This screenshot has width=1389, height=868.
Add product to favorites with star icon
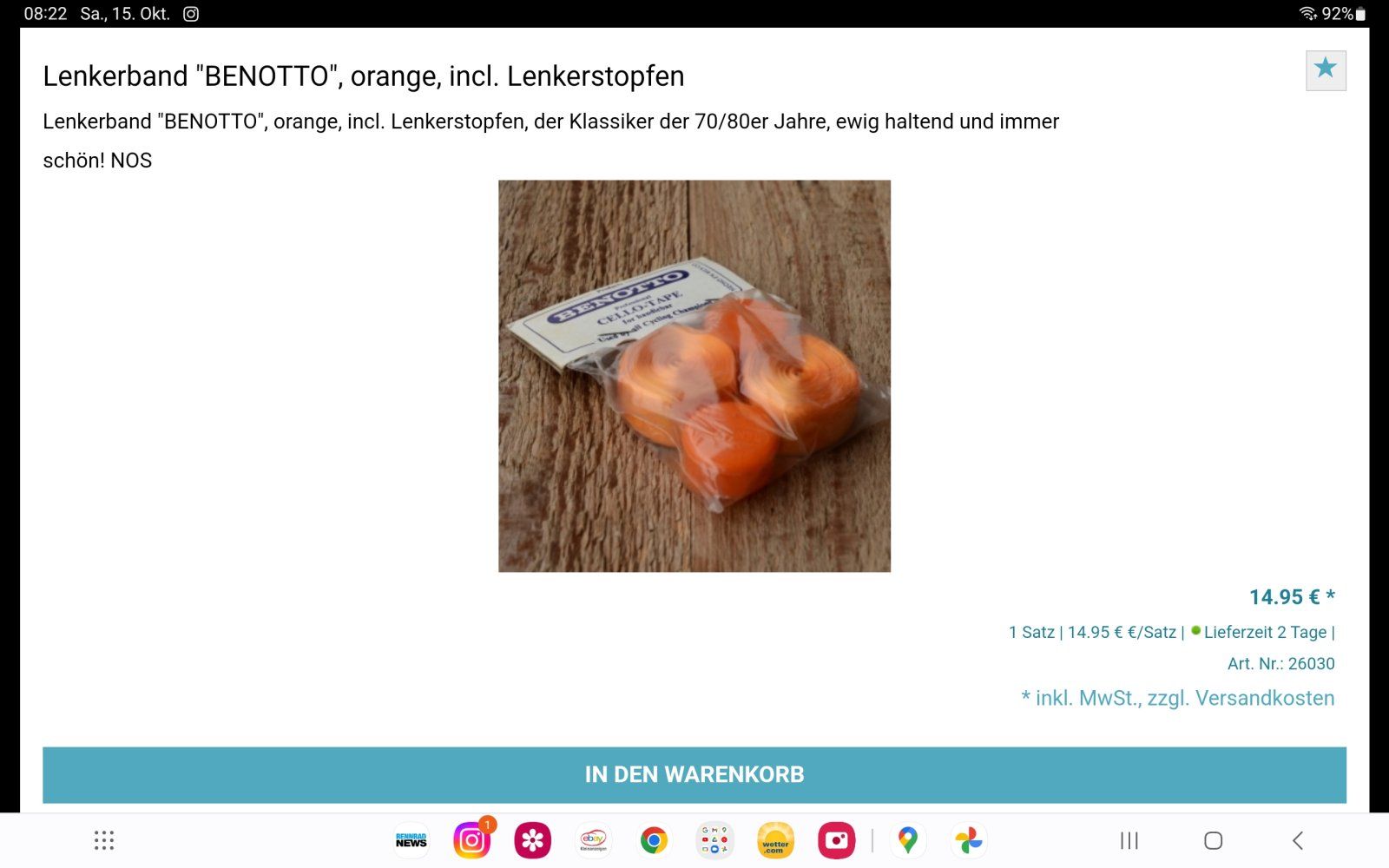pos(1325,69)
